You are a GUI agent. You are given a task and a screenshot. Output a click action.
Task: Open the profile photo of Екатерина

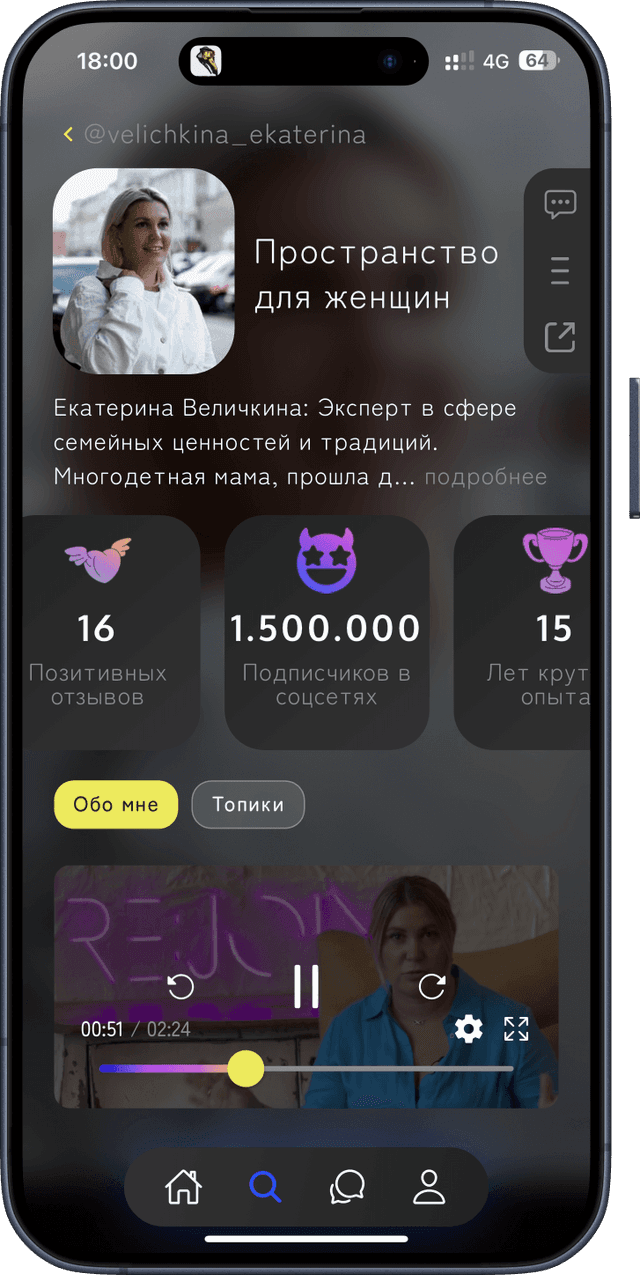143,271
